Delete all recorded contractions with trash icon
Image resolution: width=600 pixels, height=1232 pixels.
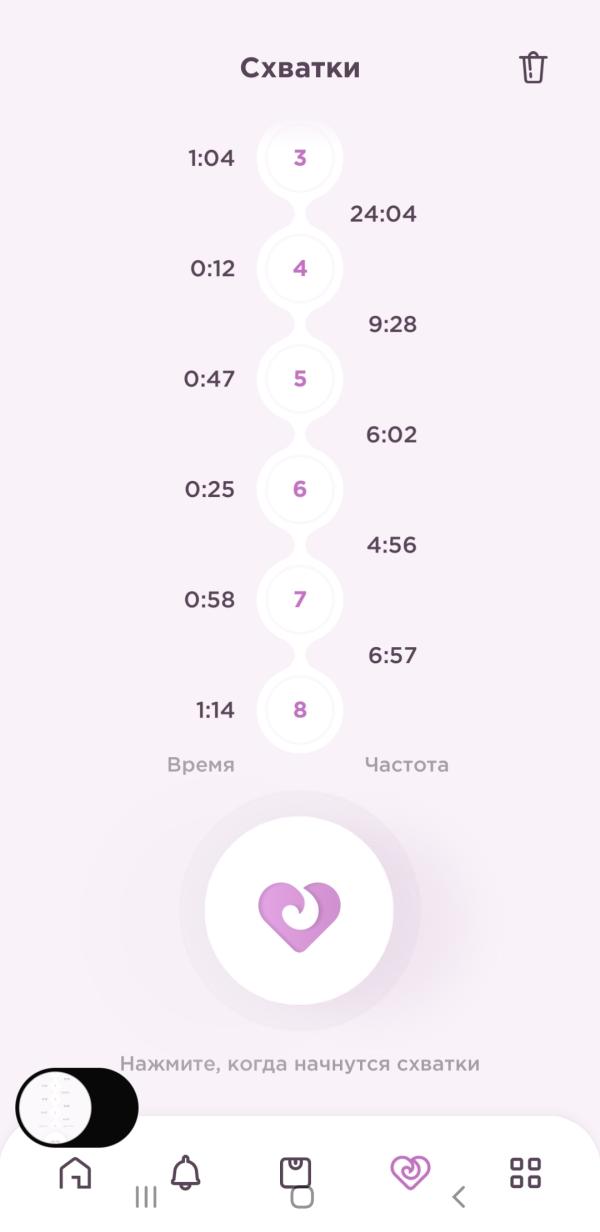click(x=533, y=67)
